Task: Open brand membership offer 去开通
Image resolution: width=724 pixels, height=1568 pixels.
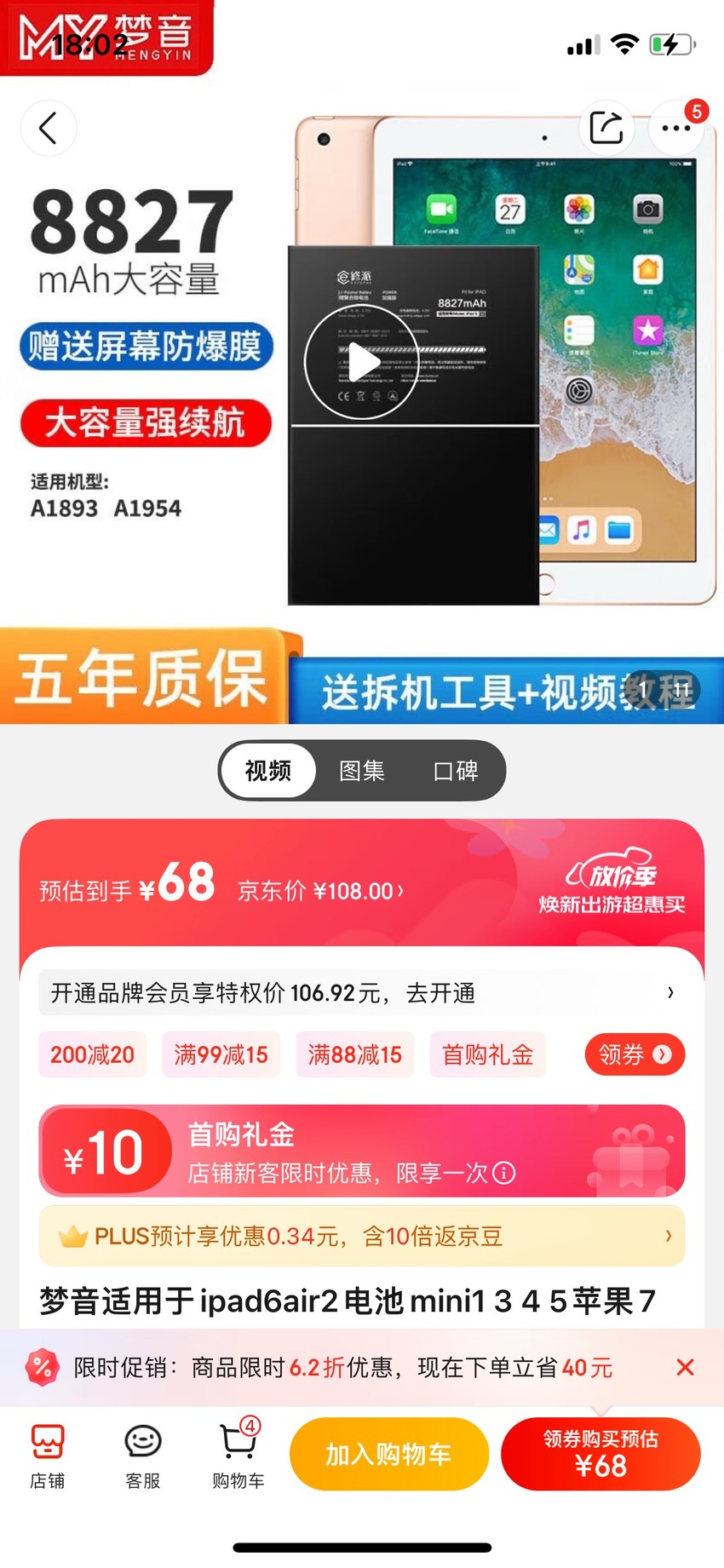Action: point(362,993)
